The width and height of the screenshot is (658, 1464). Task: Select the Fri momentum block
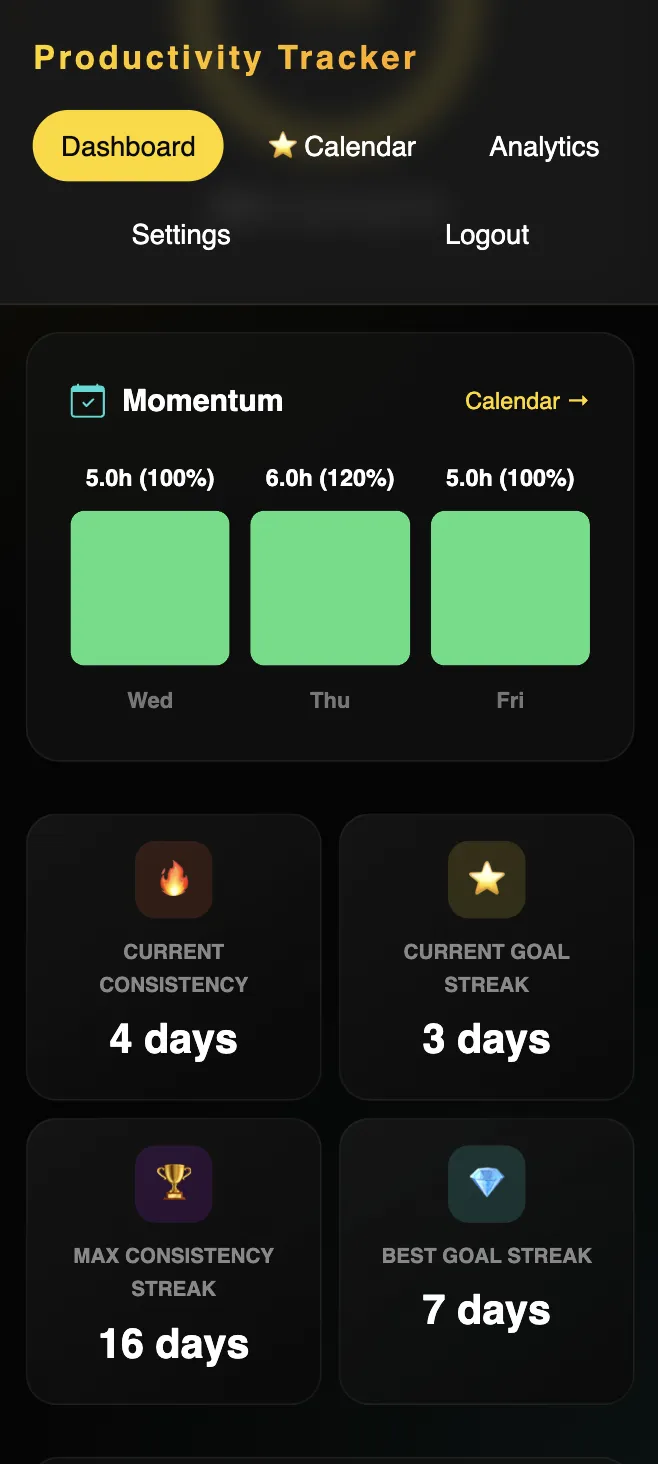510,588
